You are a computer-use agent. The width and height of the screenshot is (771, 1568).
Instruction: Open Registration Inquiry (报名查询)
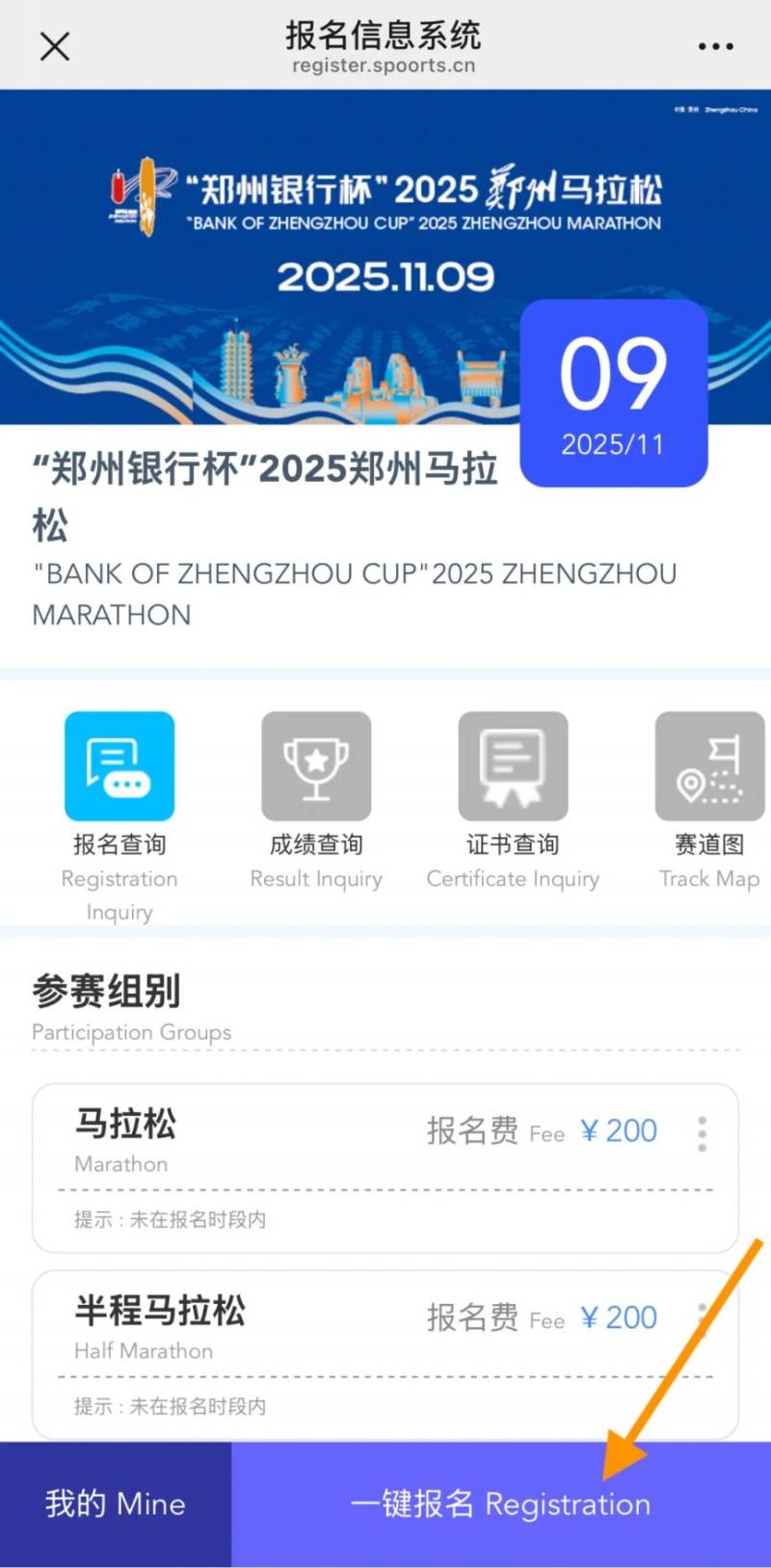(119, 814)
